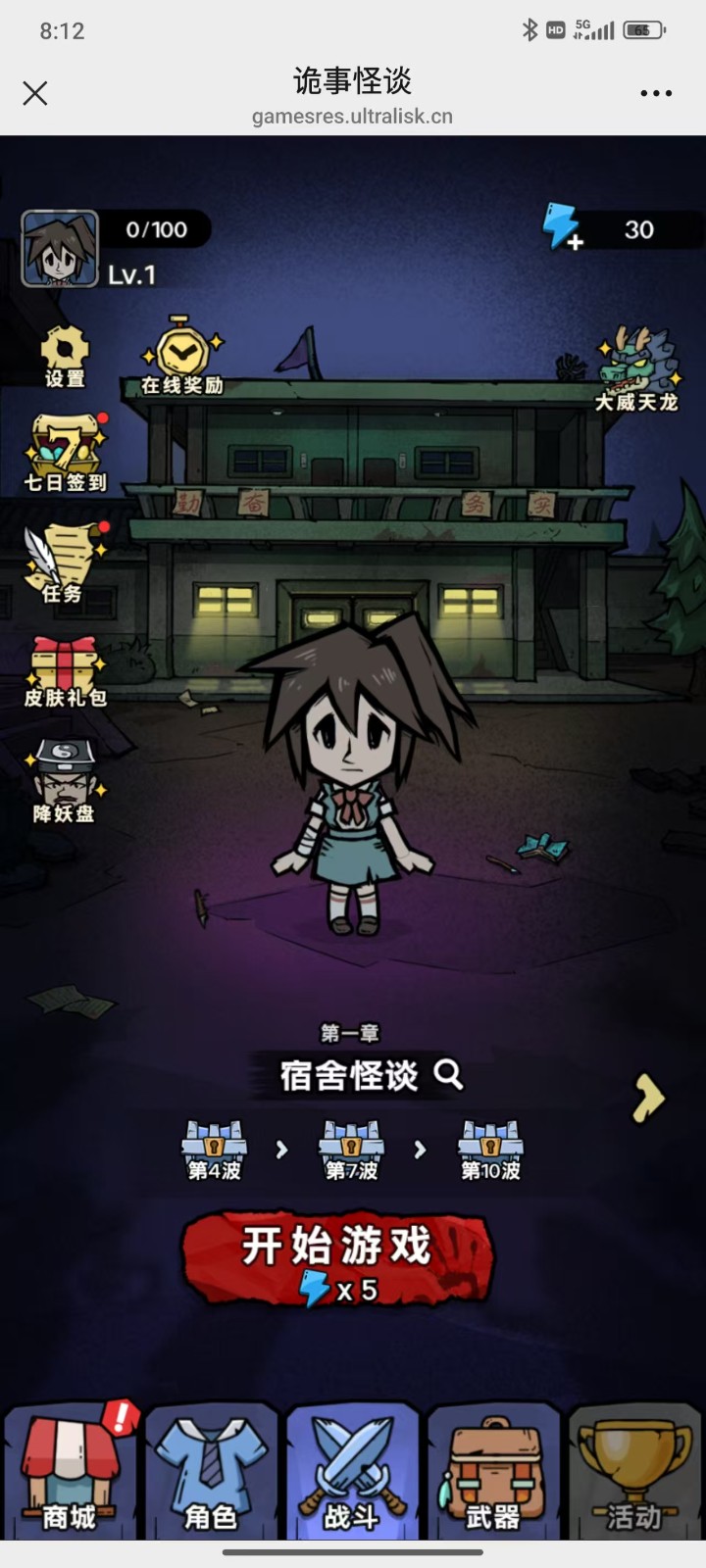Open the three-dot overflow menu
The height and width of the screenshot is (1568, 706).
(656, 93)
